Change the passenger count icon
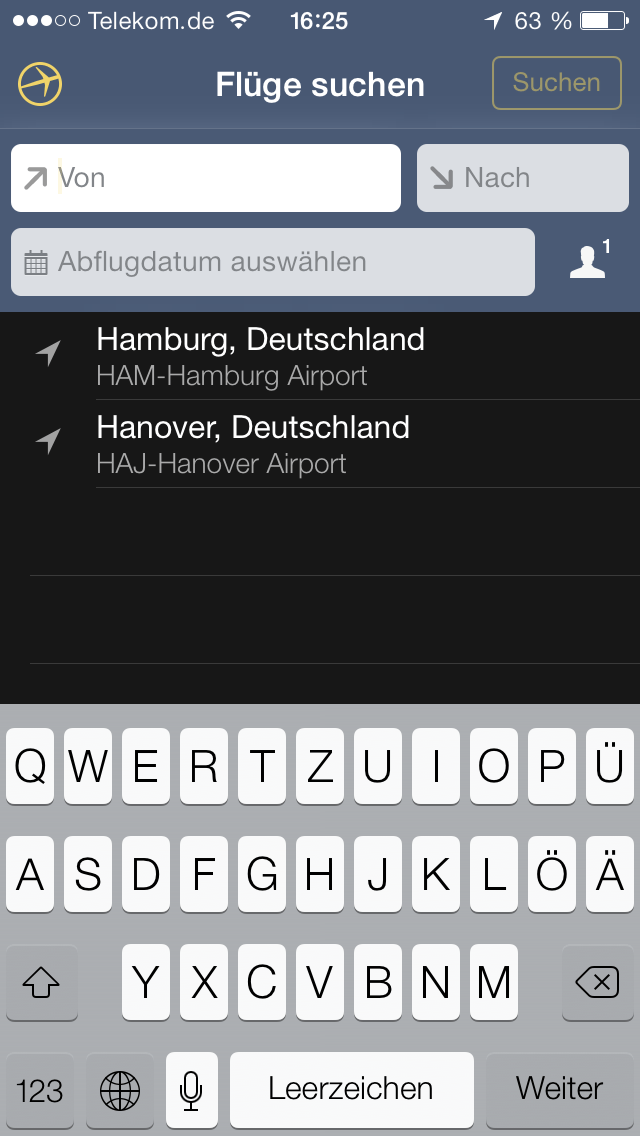 coord(589,260)
